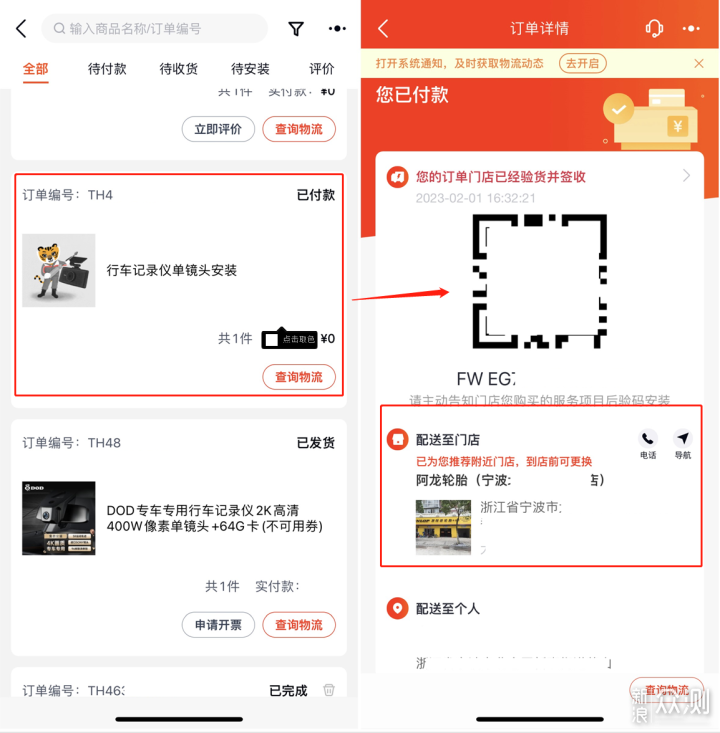Image resolution: width=720 pixels, height=733 pixels.
Task: Contact customer service via headset icon
Action: click(x=654, y=28)
